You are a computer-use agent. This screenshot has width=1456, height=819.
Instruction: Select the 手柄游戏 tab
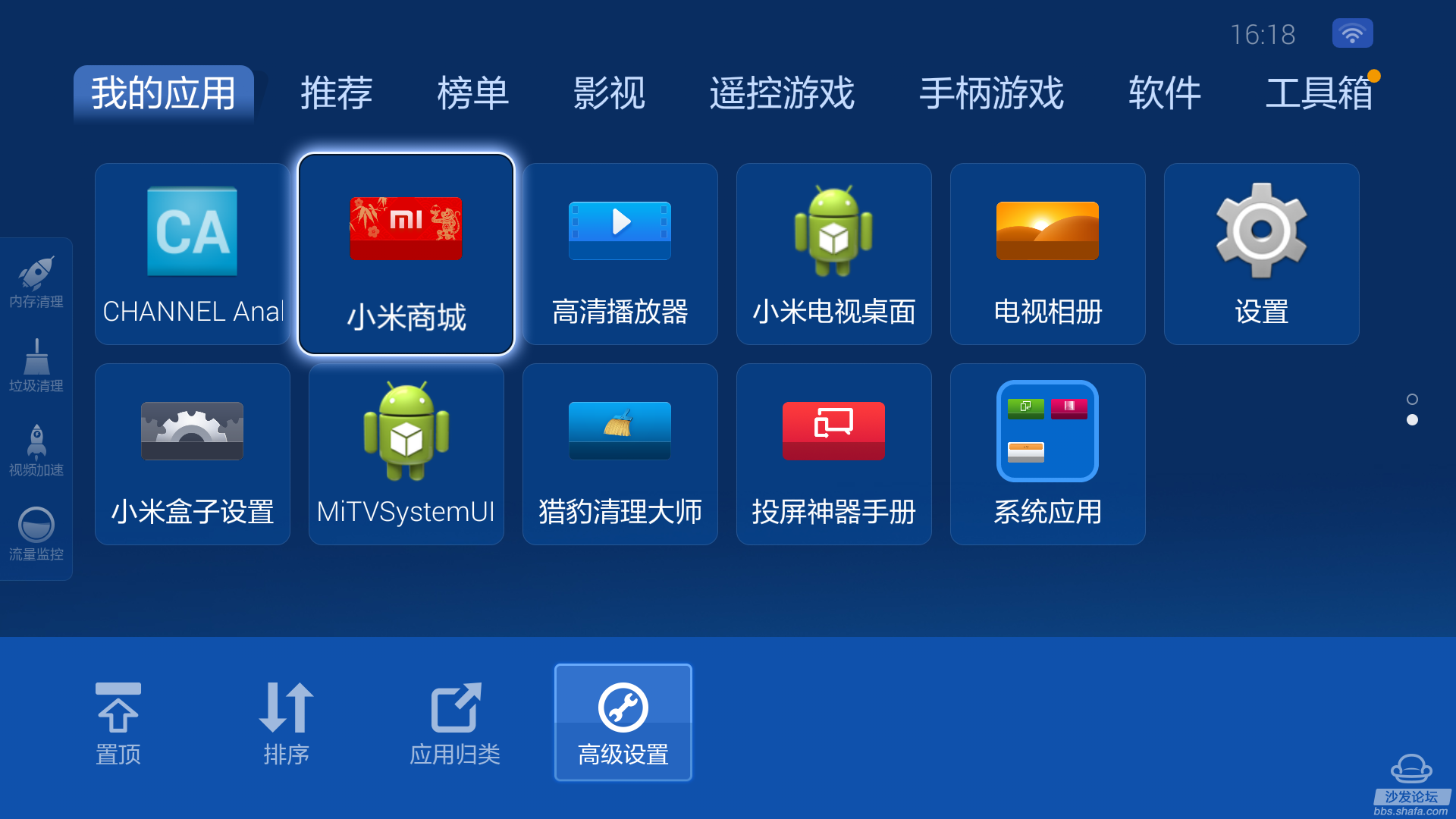point(991,93)
